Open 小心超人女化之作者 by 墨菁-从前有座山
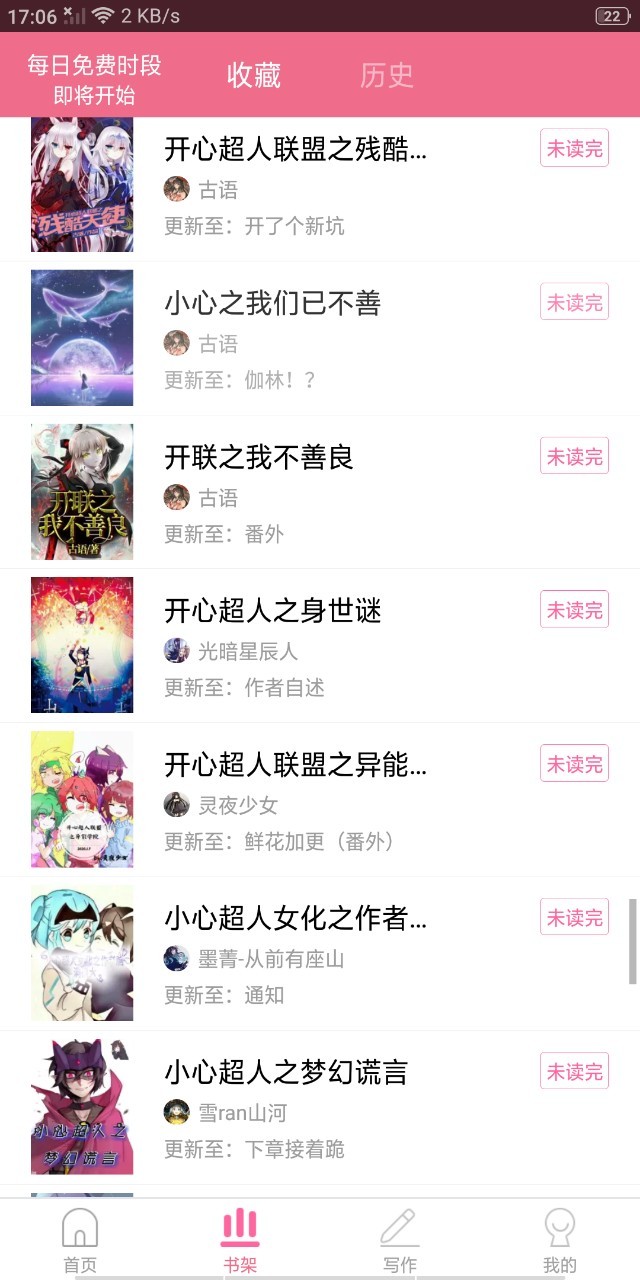Screen dimensions: 640x1280 click(295, 918)
